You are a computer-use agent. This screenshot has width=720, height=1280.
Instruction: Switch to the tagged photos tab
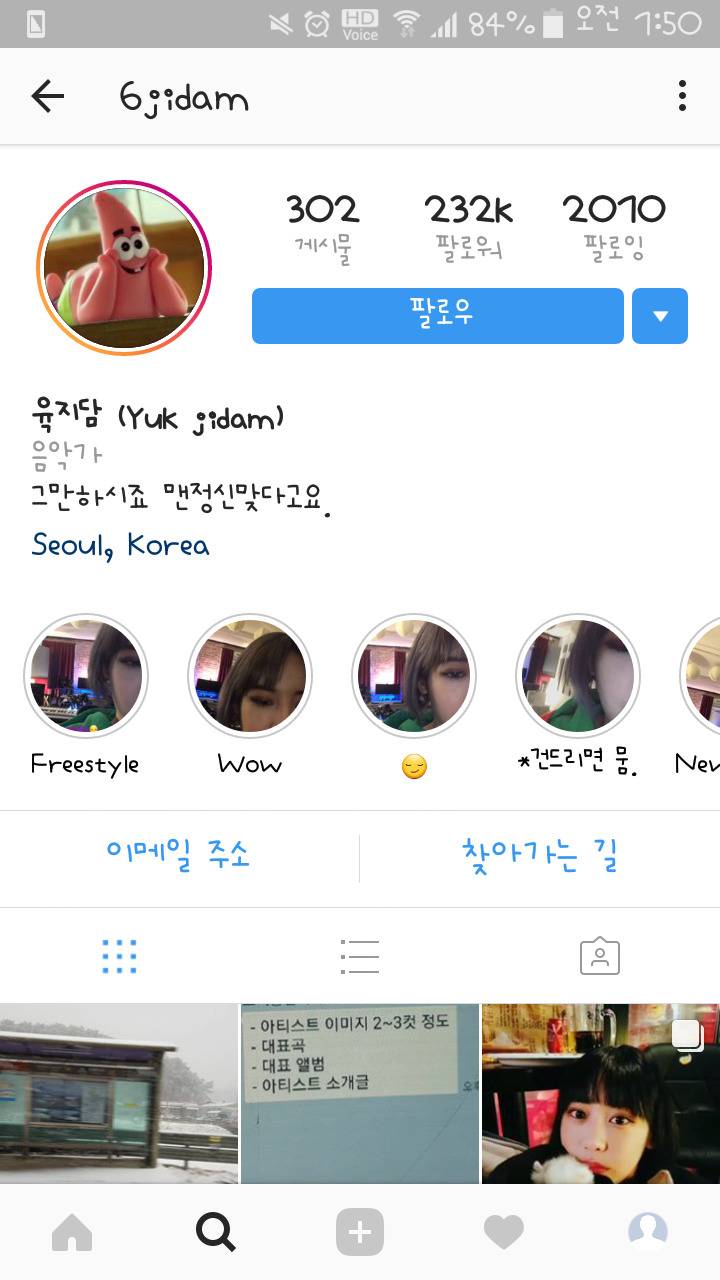(x=600, y=957)
